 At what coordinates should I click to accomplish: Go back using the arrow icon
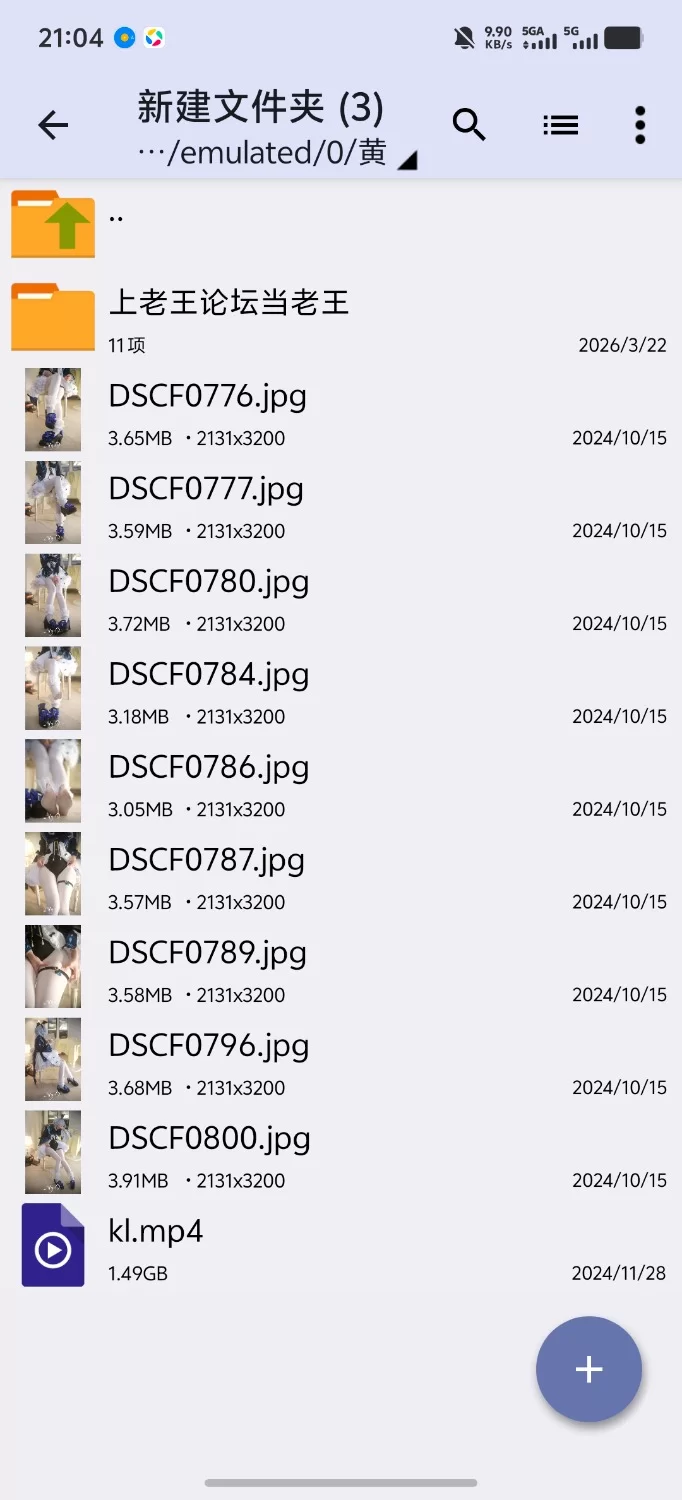tap(53, 125)
